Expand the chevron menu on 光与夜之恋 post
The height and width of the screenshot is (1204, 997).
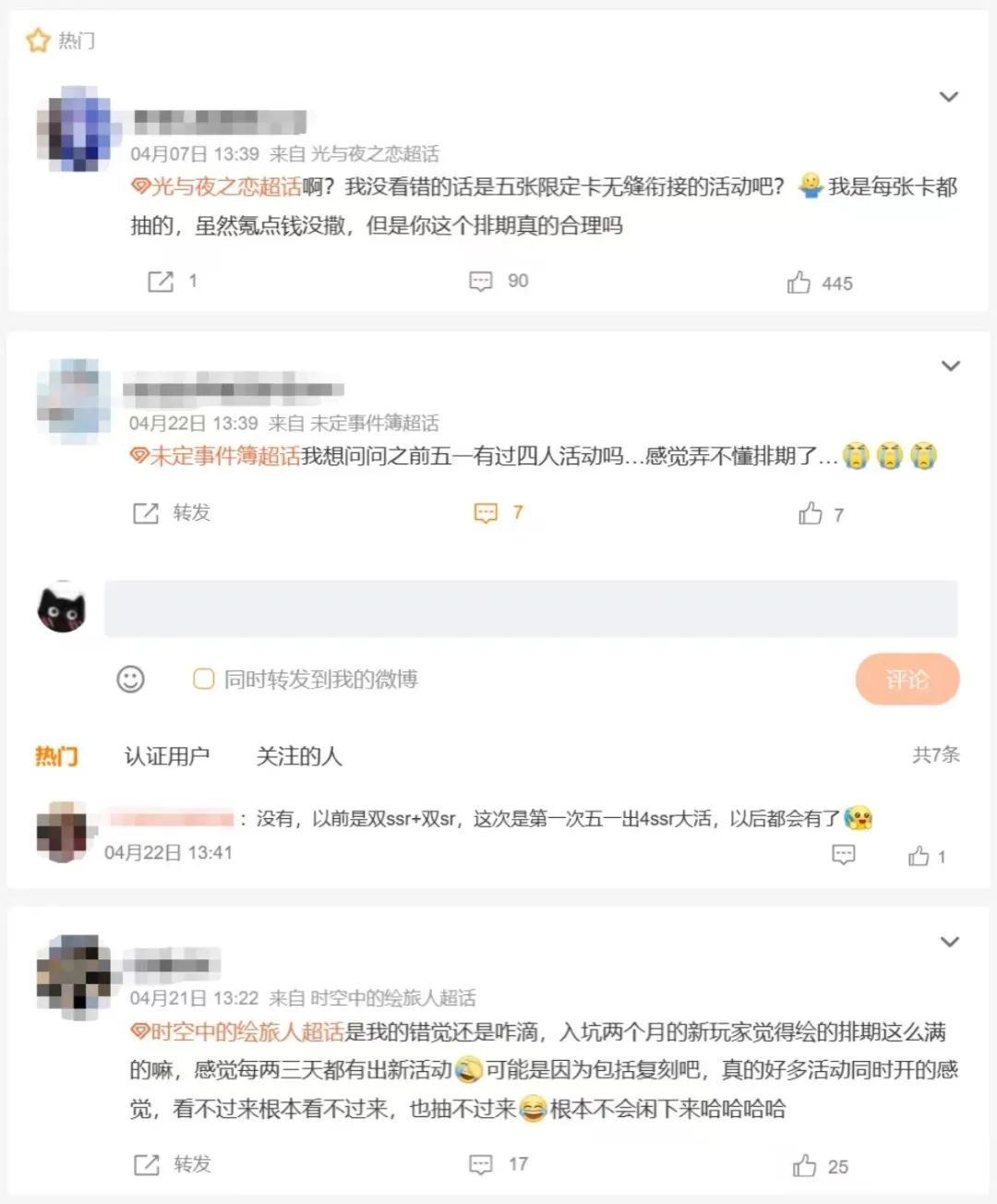point(948,97)
